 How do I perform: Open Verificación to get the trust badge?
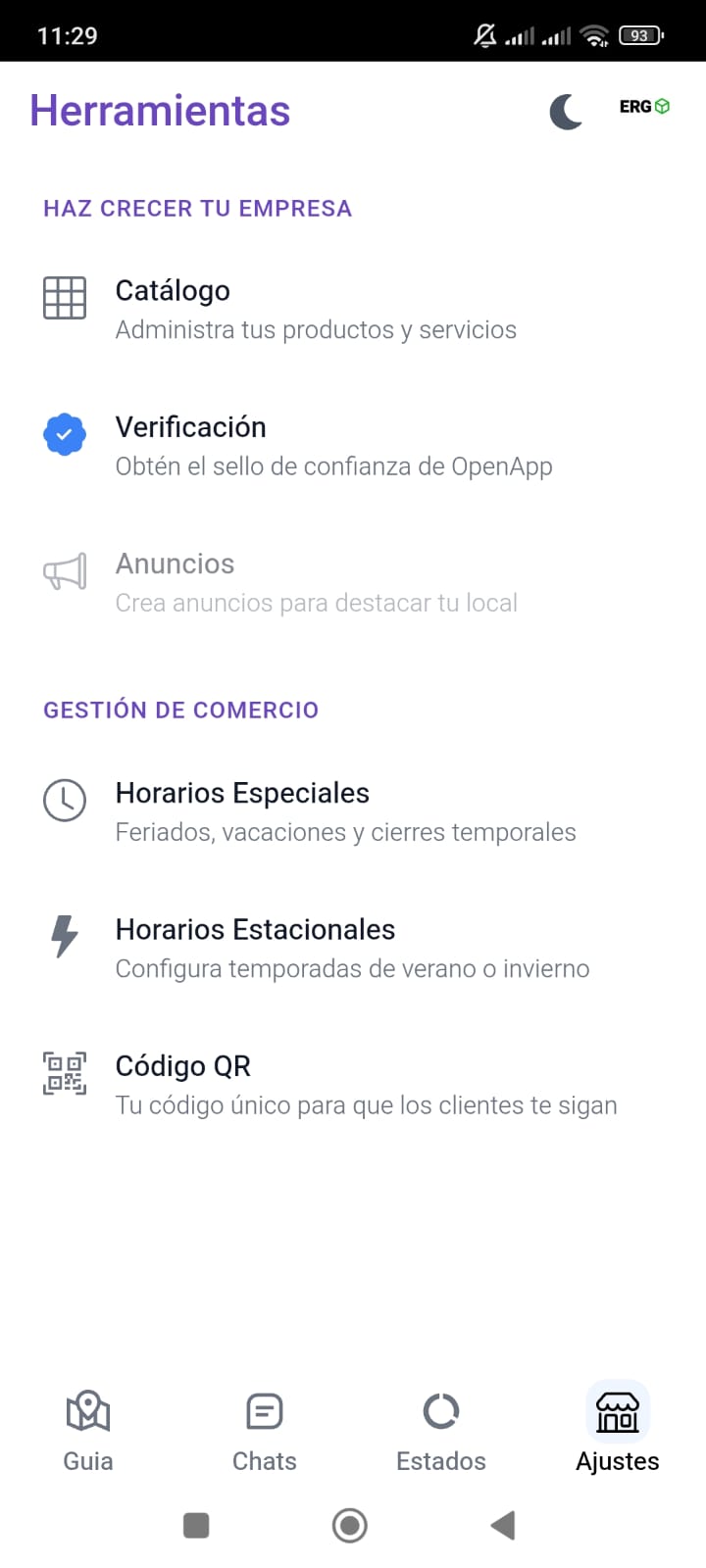click(x=333, y=446)
